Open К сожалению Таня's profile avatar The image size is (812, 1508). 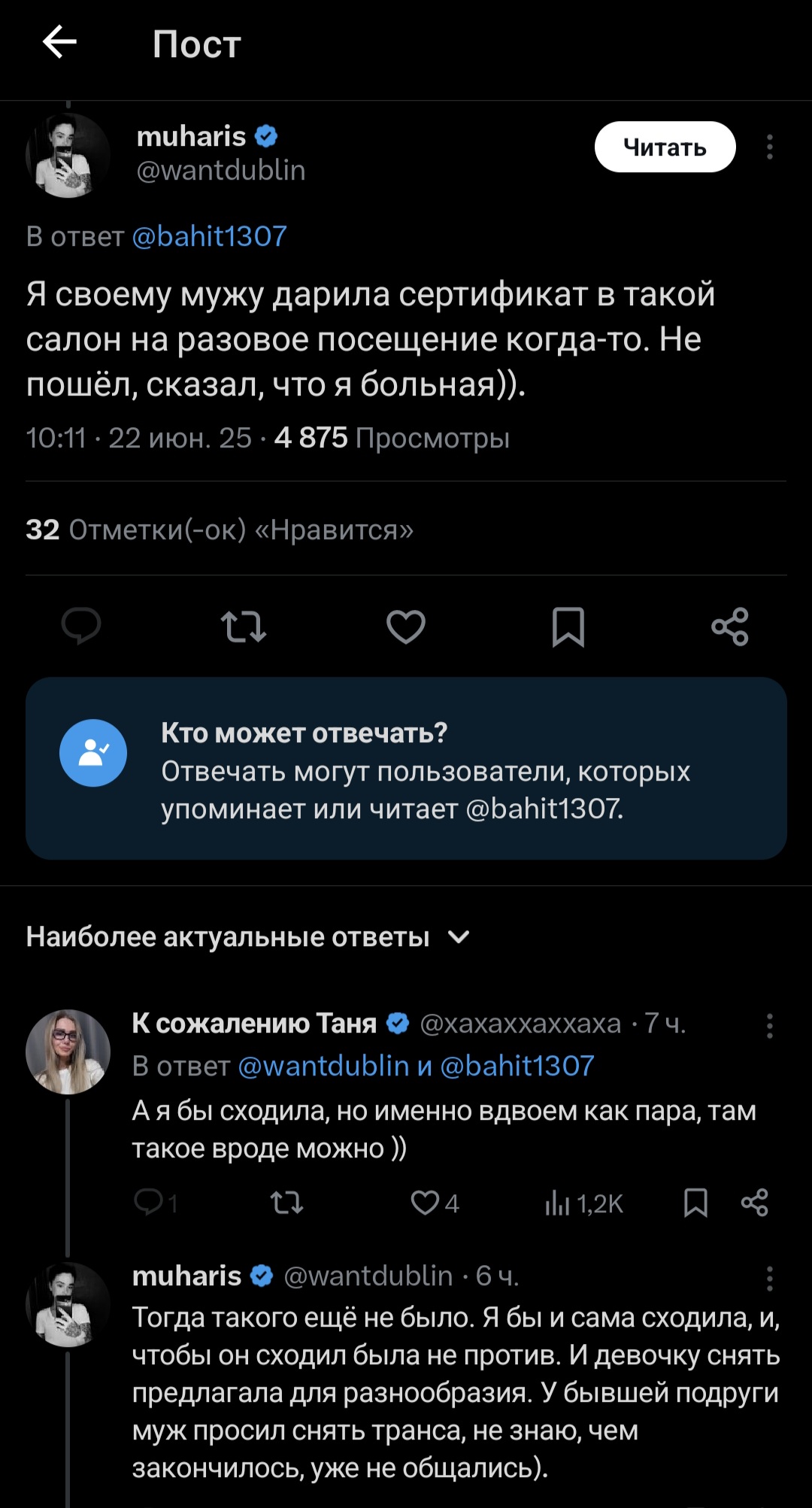click(68, 1051)
